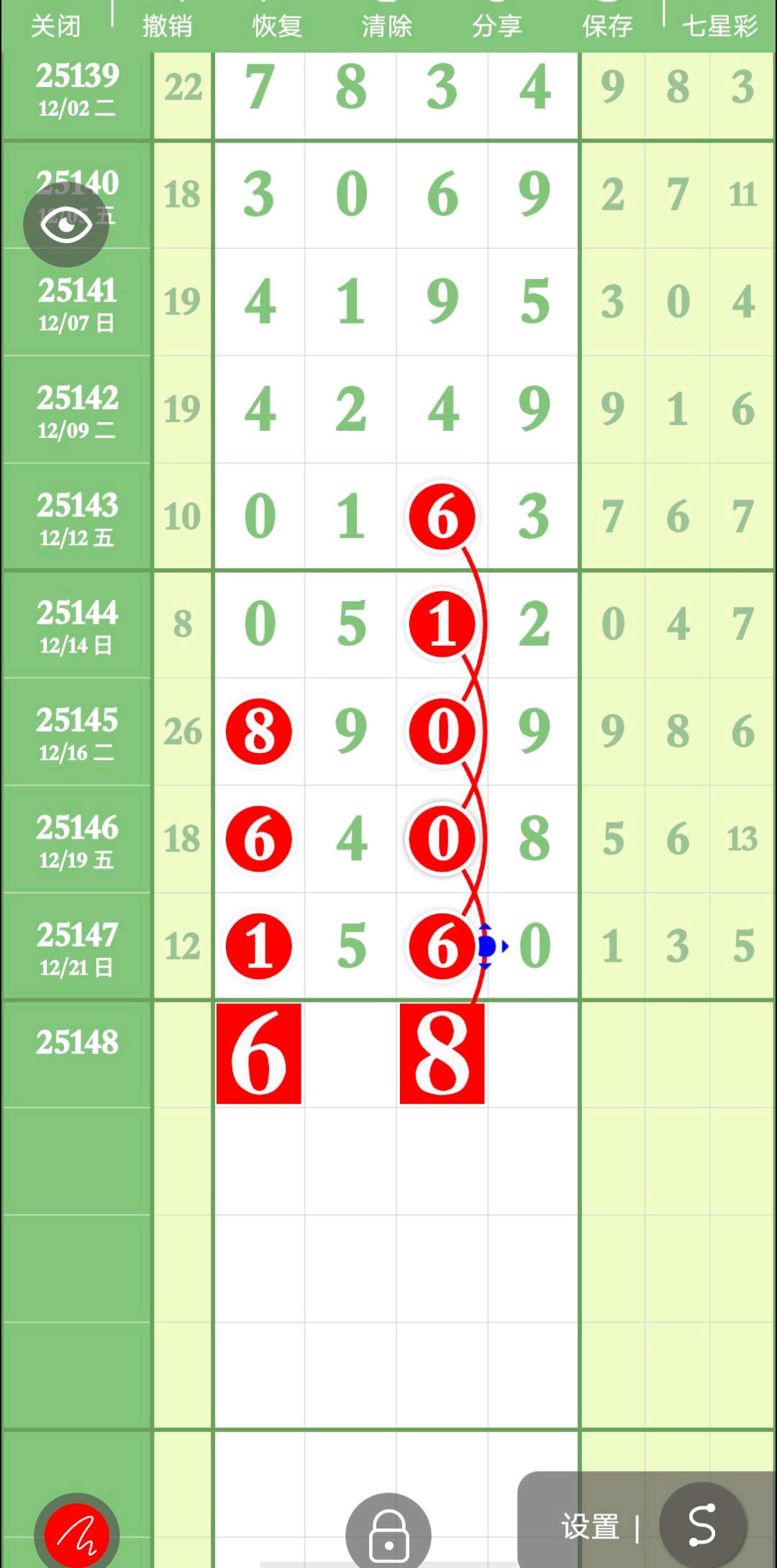Select predicted number 6 in row 25148
This screenshot has width=777, height=1568.
coord(259,1054)
